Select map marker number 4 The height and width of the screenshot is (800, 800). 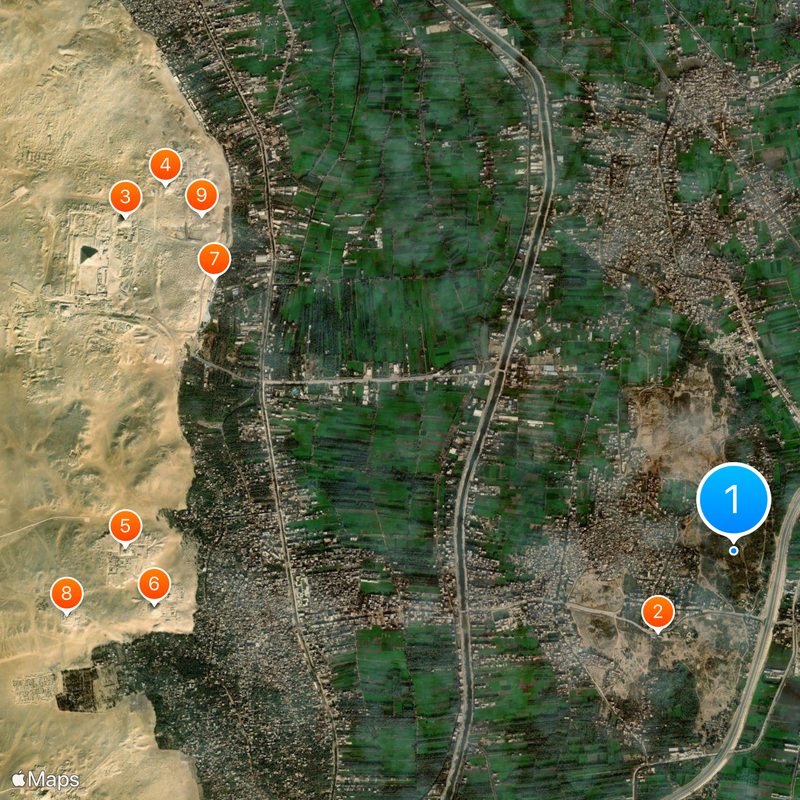click(x=165, y=165)
